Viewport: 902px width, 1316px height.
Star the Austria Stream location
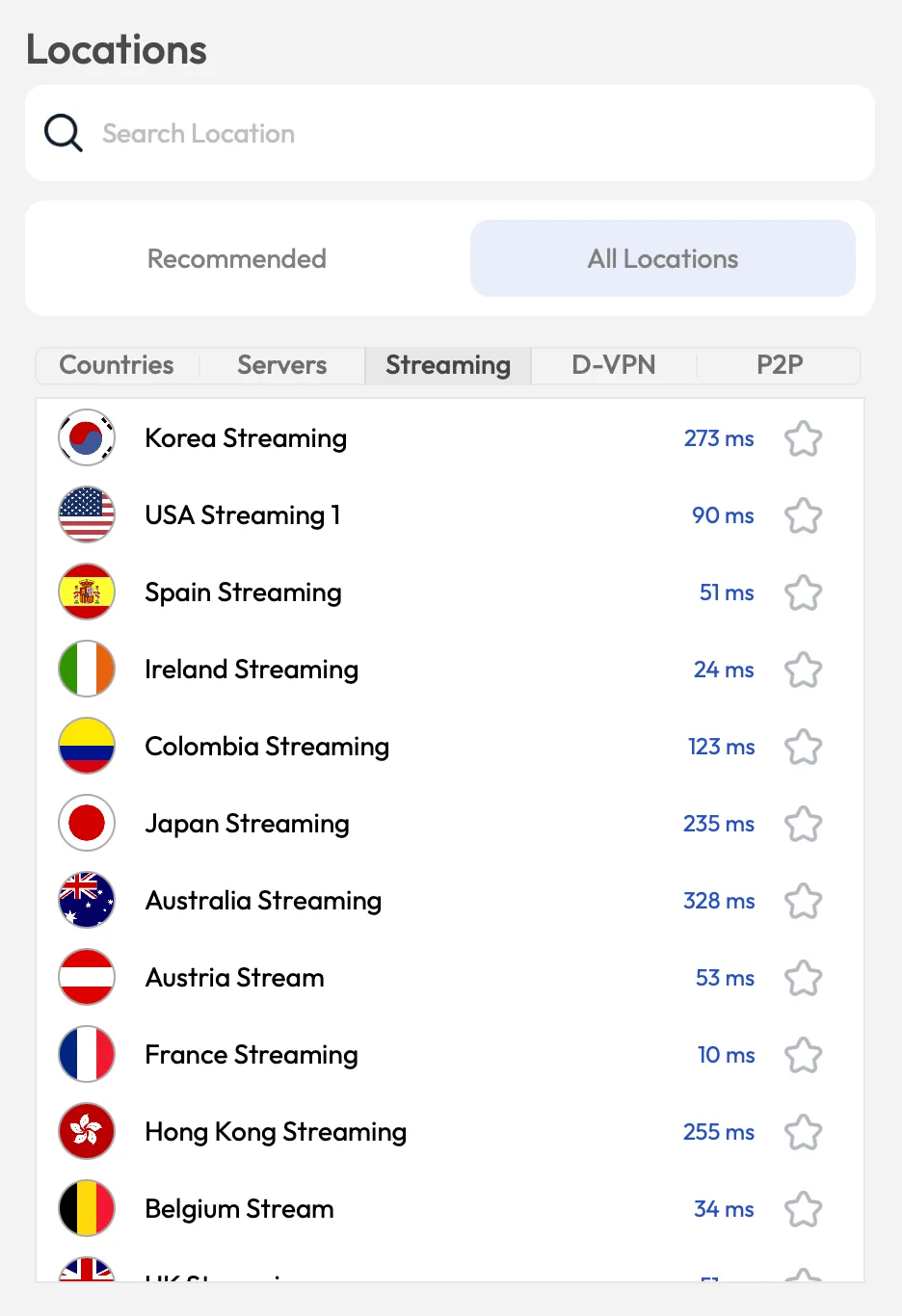point(803,977)
